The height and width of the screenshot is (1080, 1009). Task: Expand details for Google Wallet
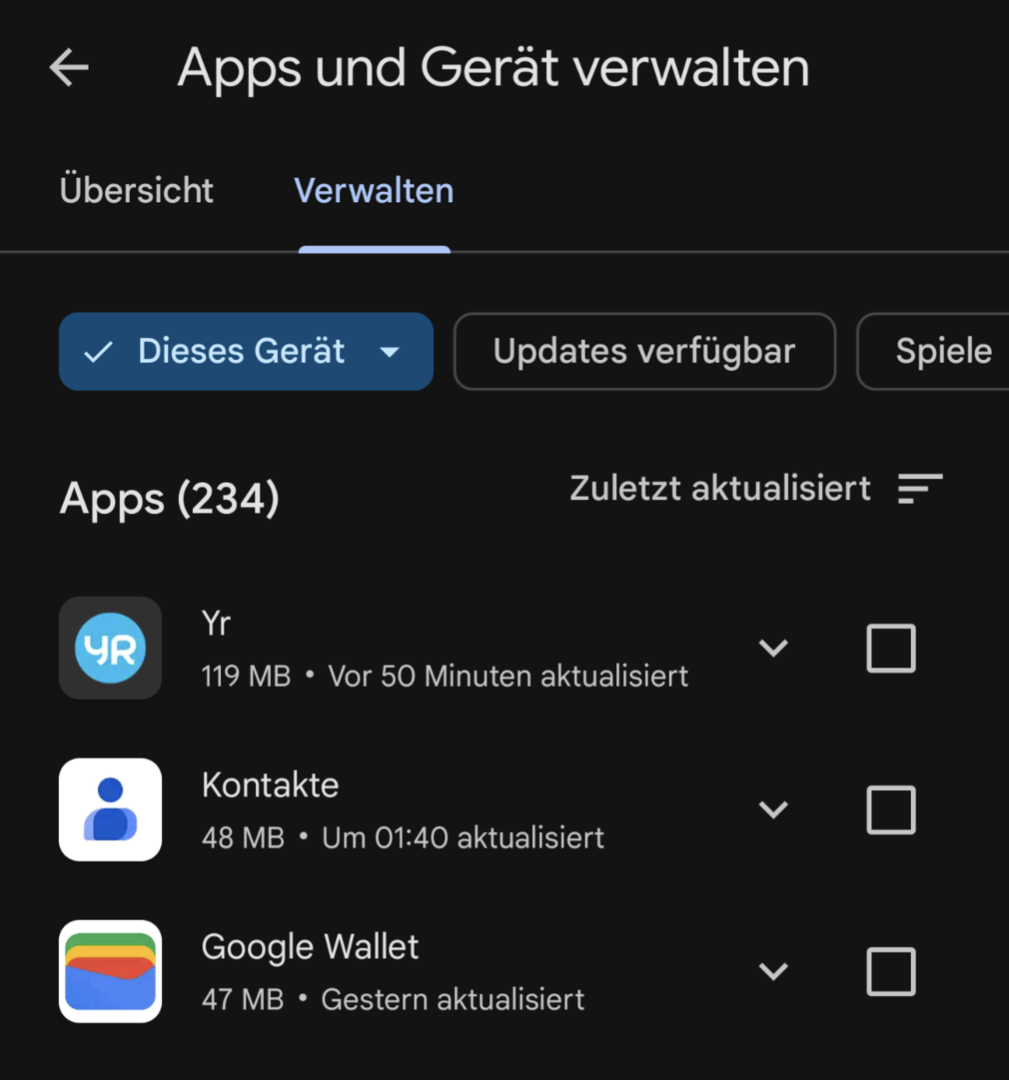click(773, 971)
